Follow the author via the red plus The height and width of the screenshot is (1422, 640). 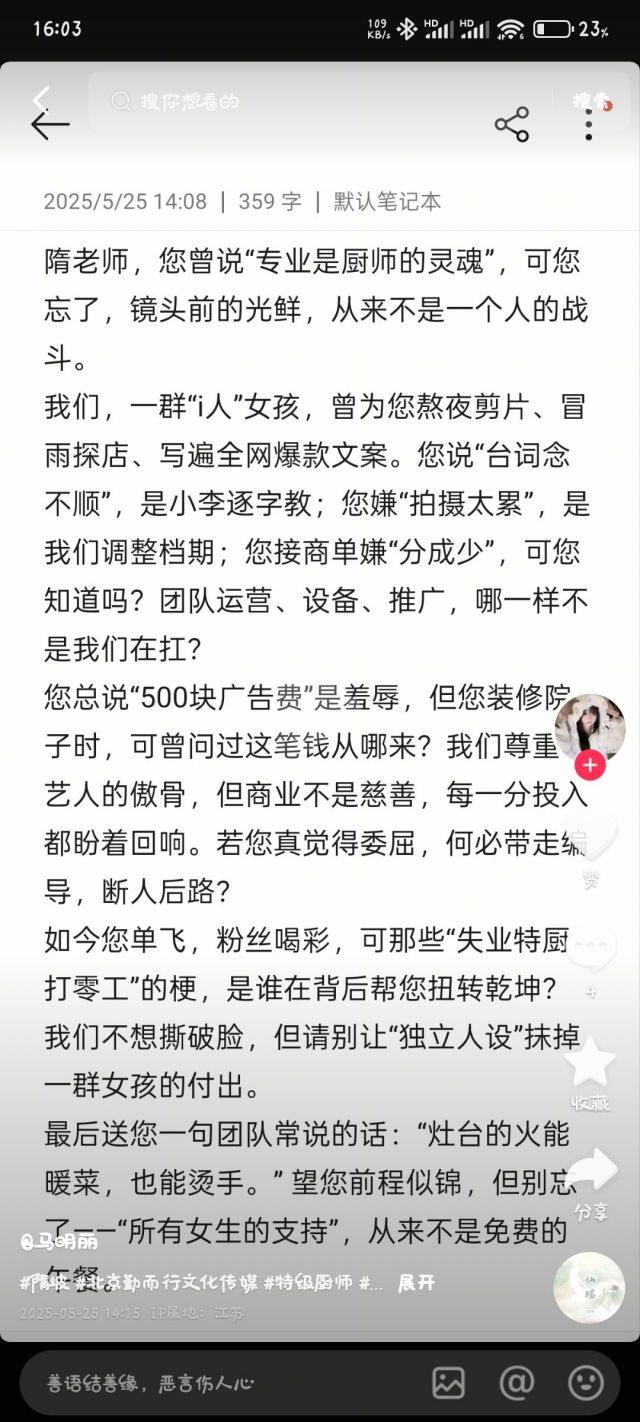tap(590, 766)
